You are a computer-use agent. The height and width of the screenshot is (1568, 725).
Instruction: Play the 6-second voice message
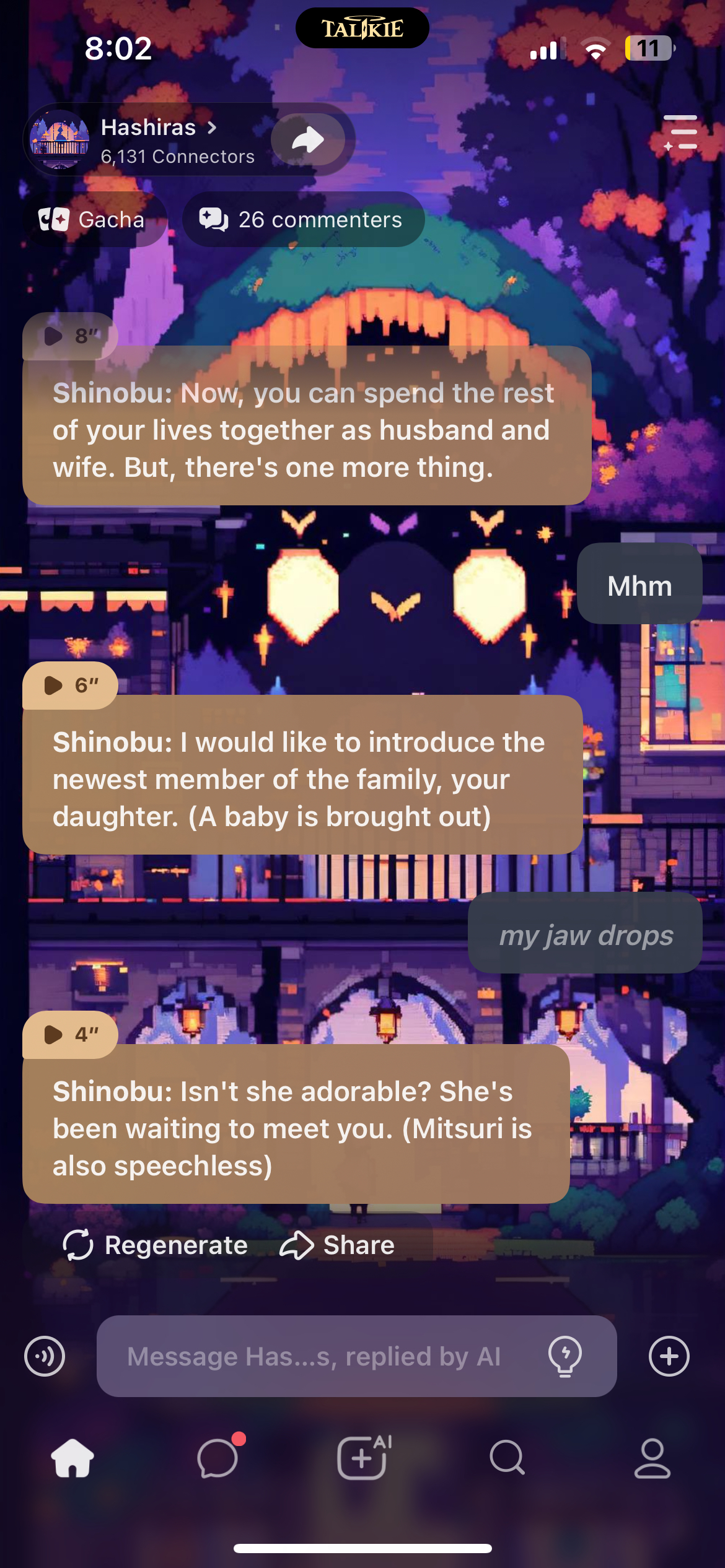pyautogui.click(x=69, y=686)
